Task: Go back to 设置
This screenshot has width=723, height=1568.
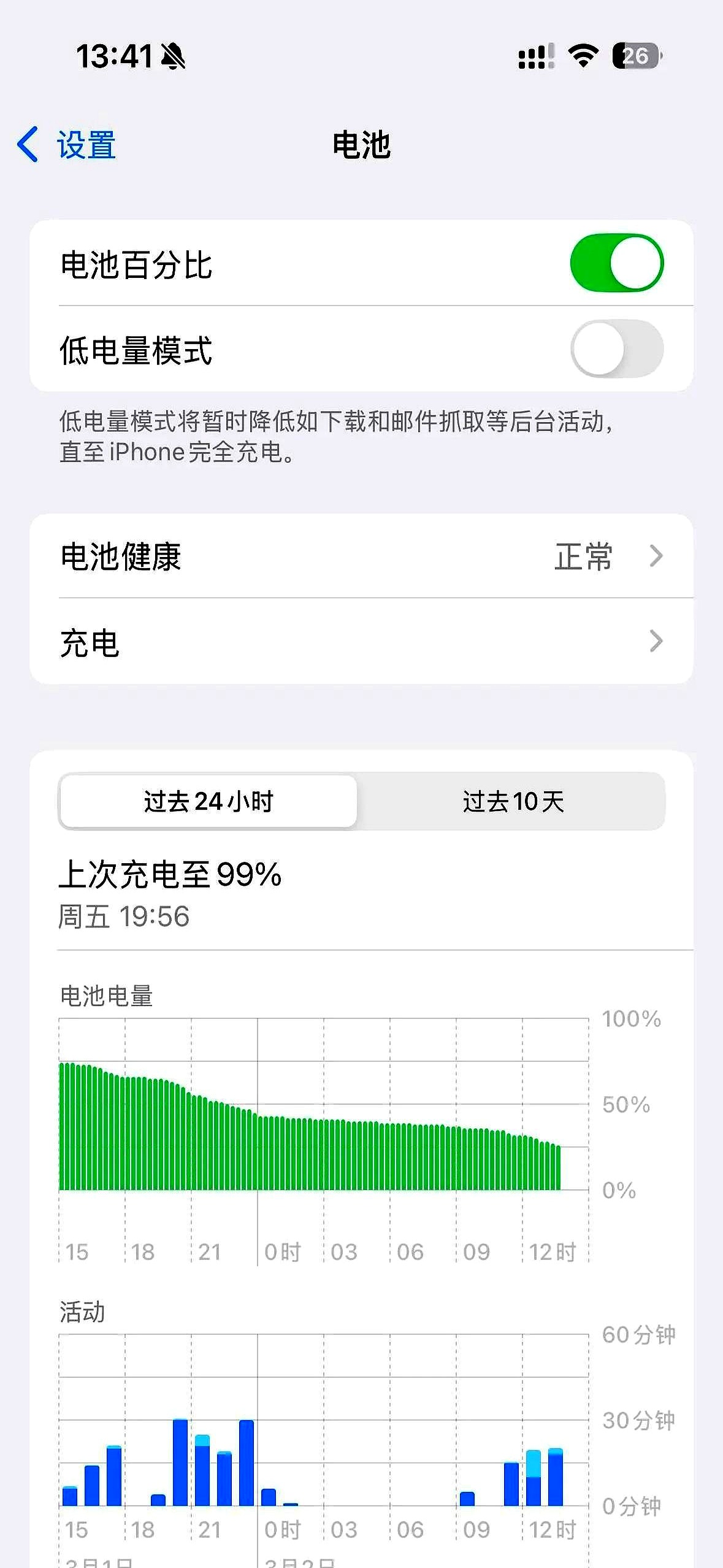Action: (66, 145)
